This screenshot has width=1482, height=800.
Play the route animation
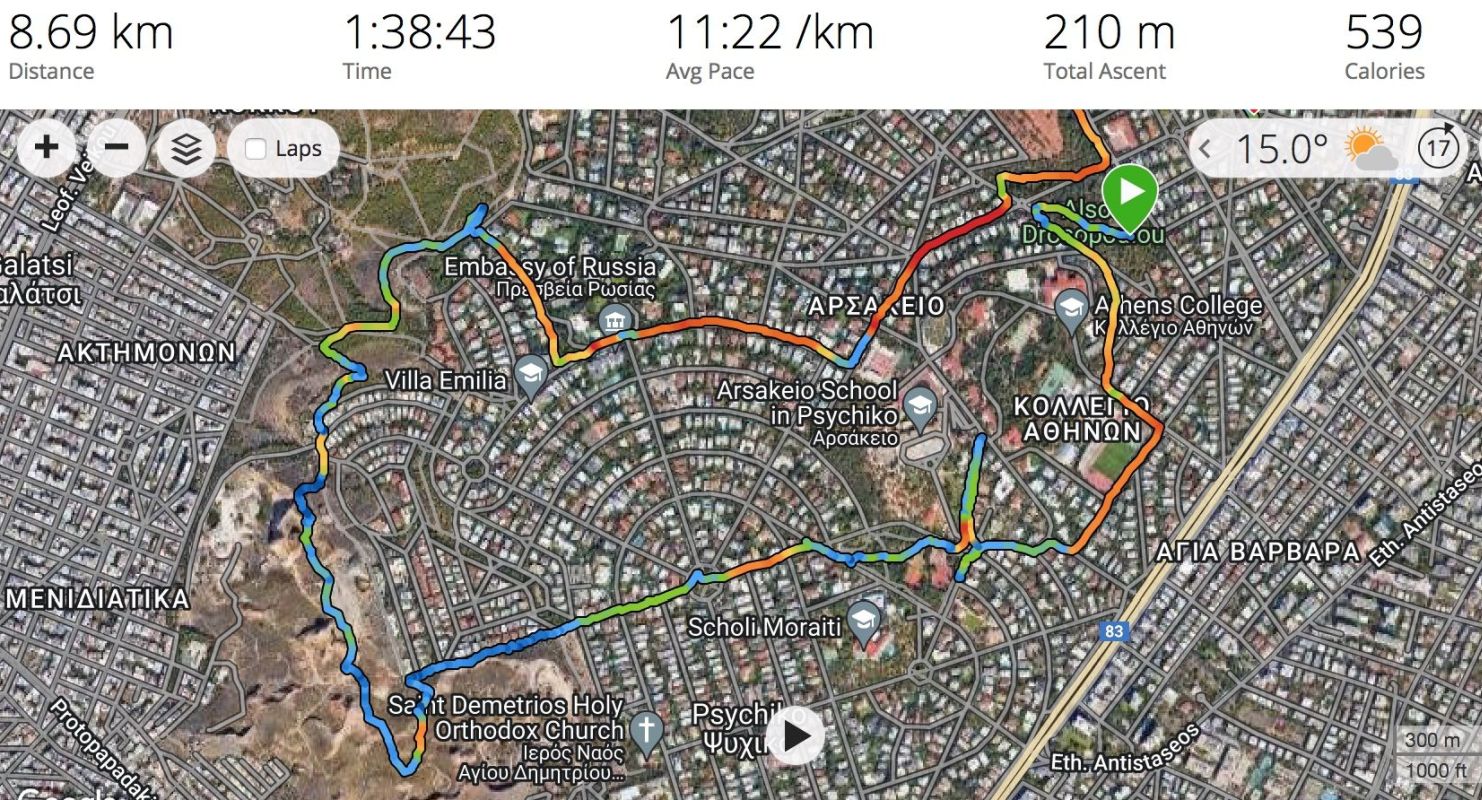[796, 736]
